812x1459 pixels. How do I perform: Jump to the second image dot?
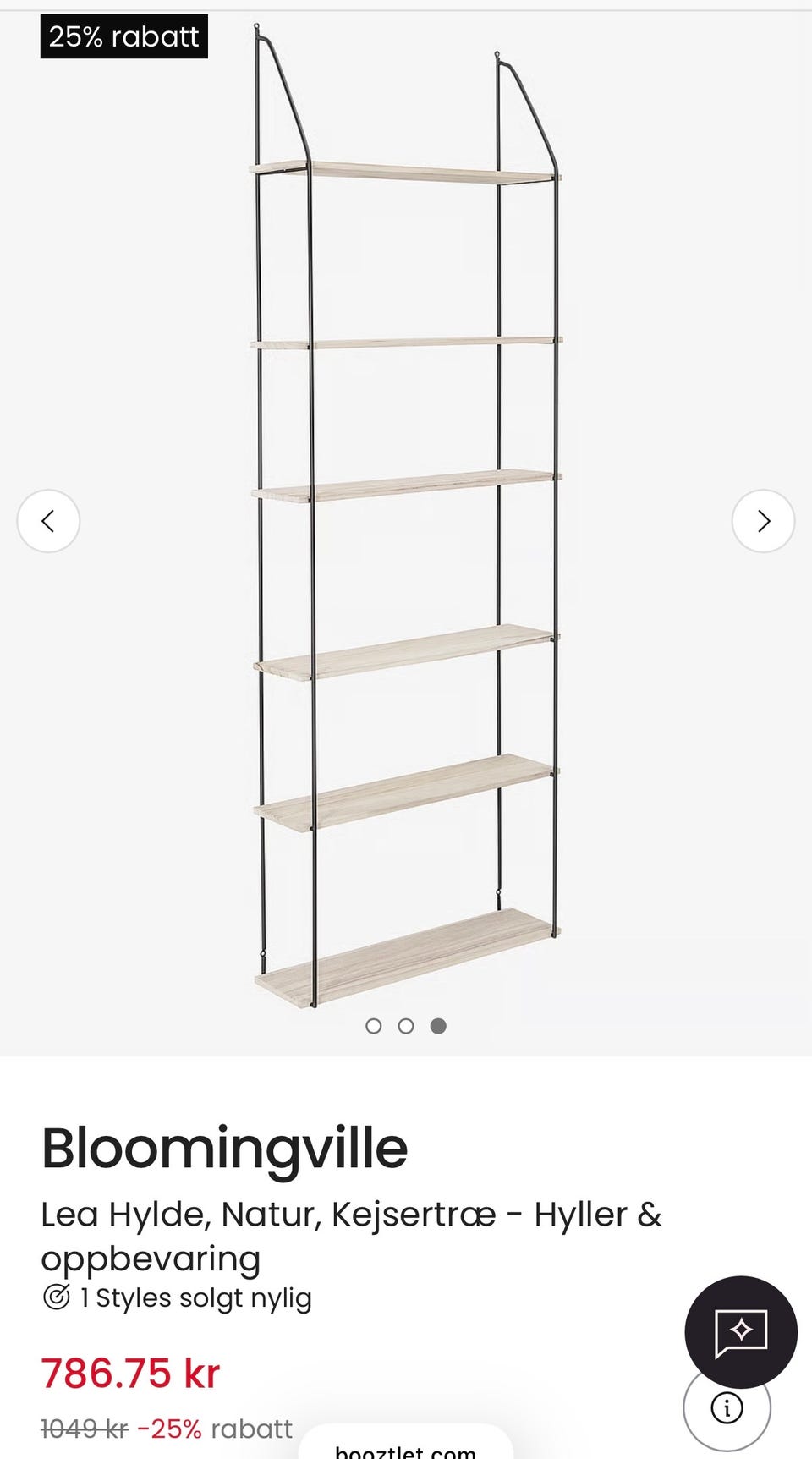pyautogui.click(x=406, y=1026)
